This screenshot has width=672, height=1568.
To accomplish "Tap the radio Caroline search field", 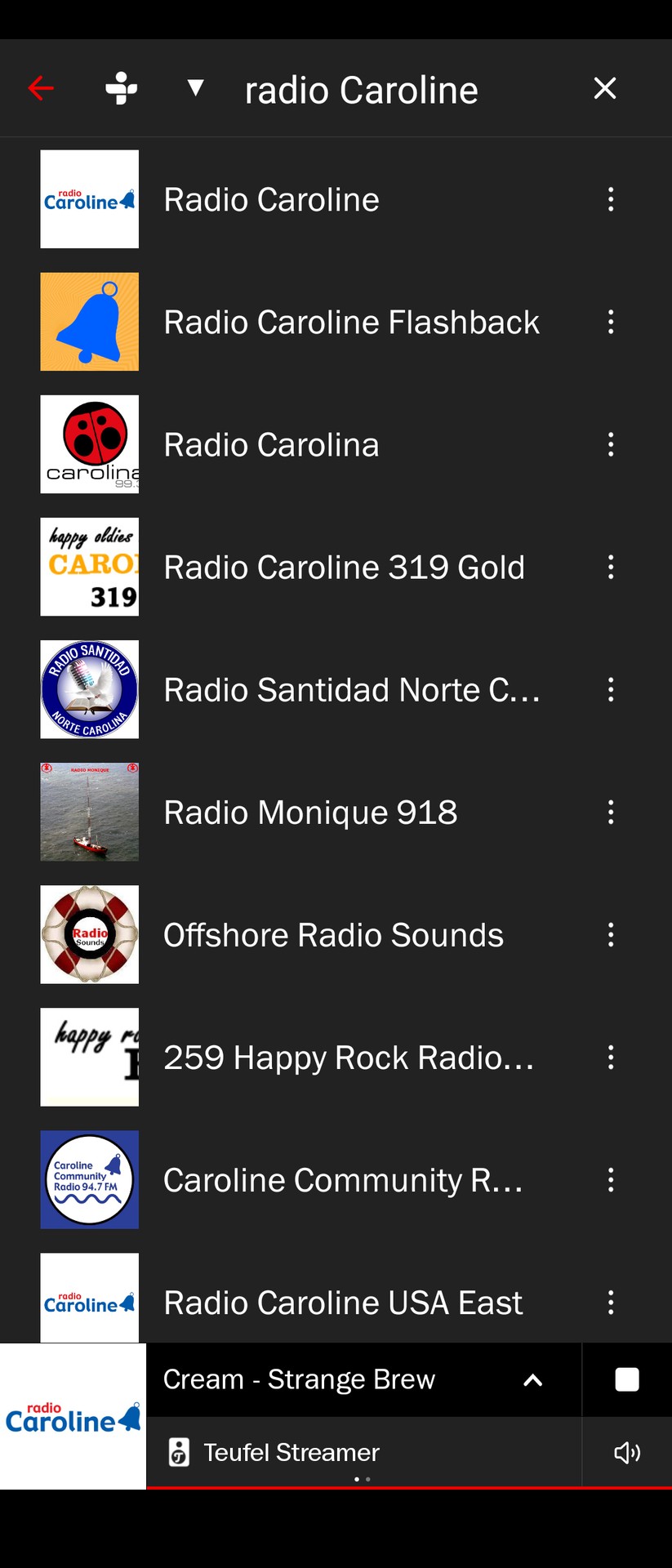I will pos(360,87).
